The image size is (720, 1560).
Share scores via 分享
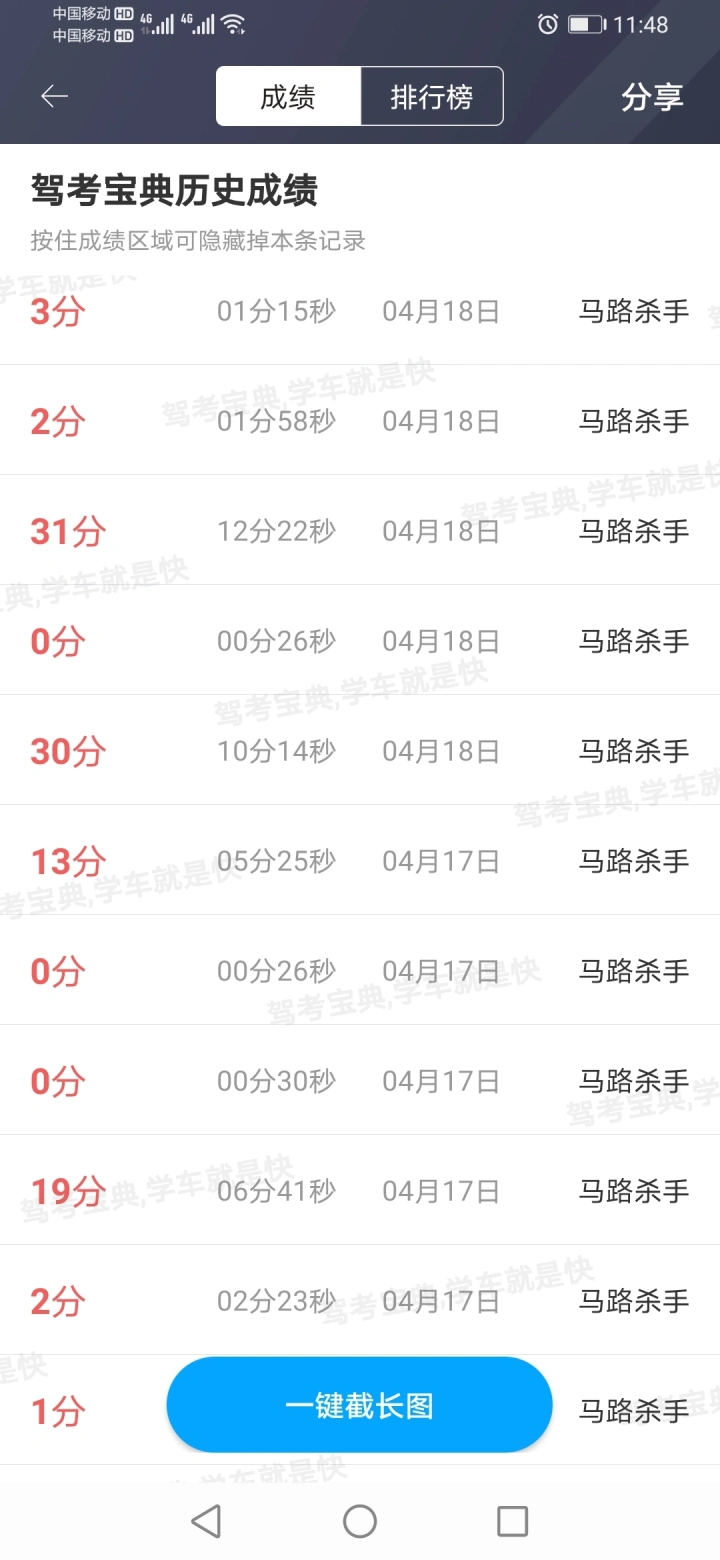[652, 97]
